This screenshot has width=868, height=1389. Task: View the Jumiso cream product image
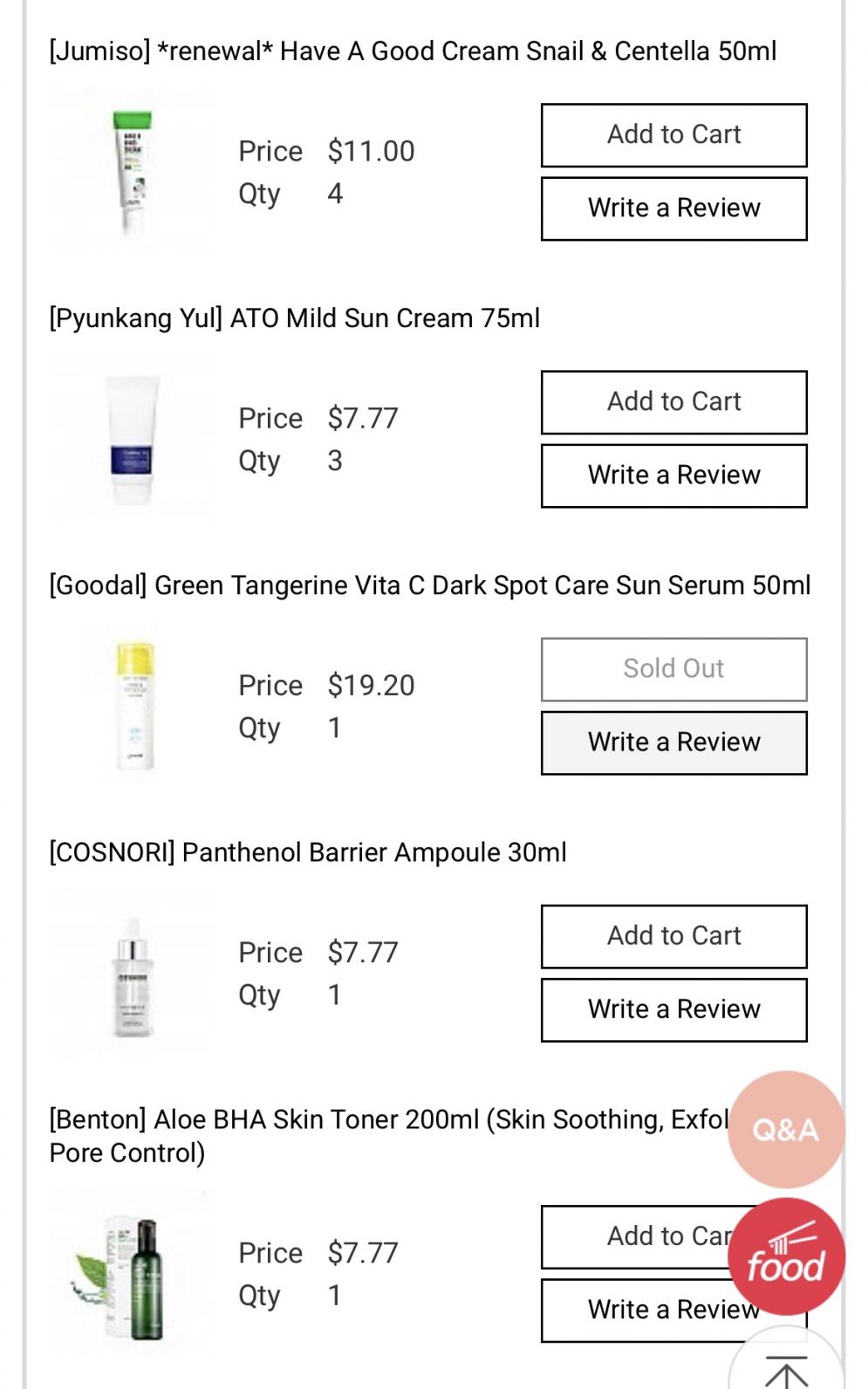[x=133, y=173]
